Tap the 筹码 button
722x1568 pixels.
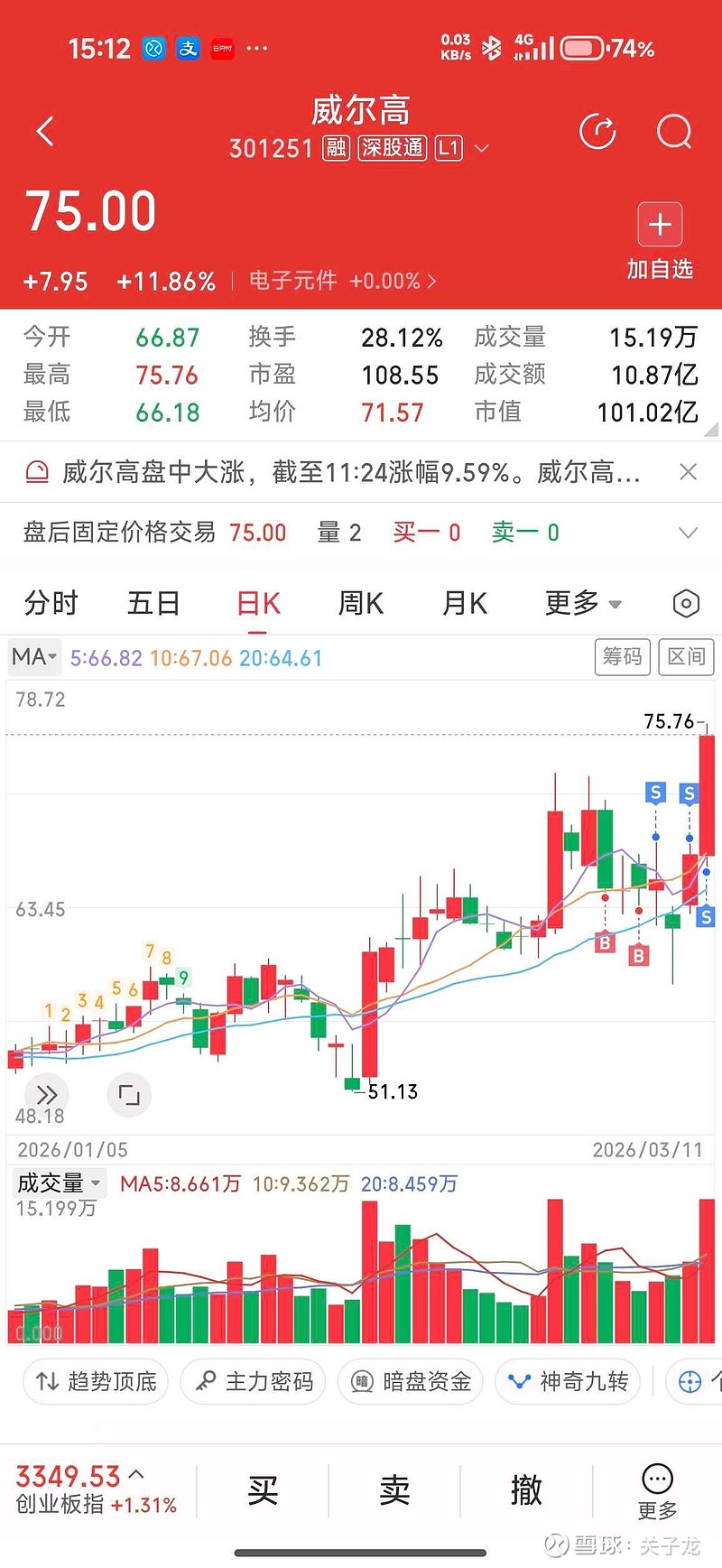(x=623, y=656)
